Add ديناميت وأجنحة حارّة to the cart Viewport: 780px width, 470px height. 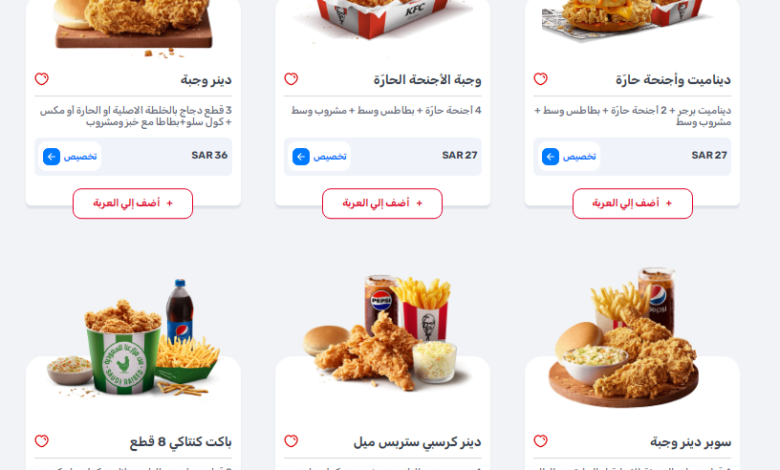[x=632, y=203]
